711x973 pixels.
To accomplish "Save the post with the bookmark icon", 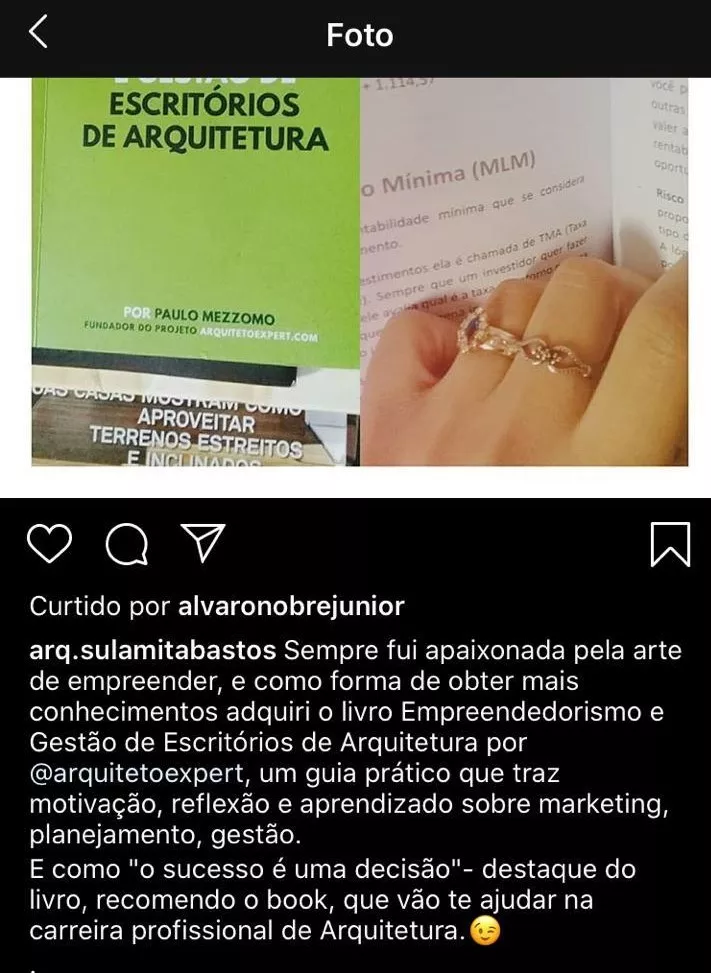I will pyautogui.click(x=670, y=544).
